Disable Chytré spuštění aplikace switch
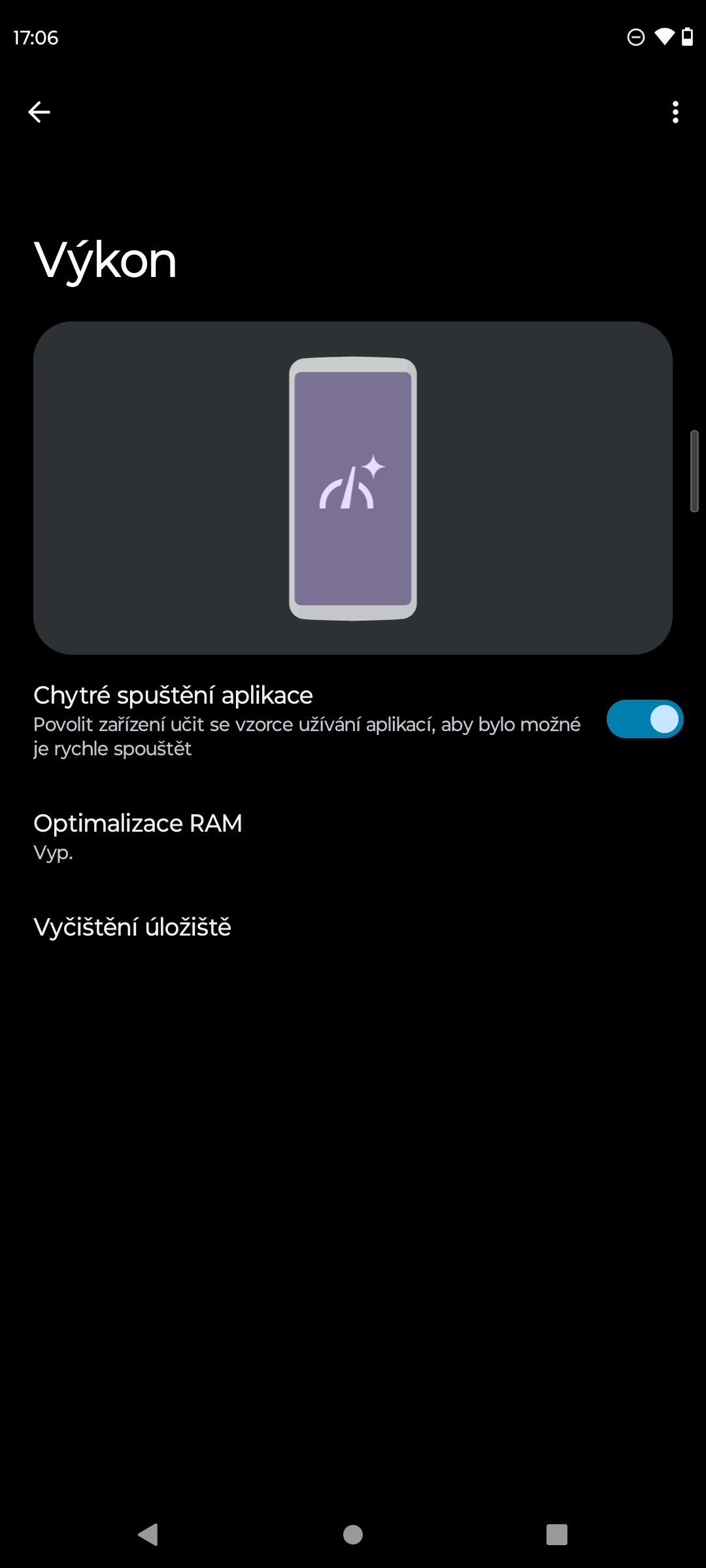706x1568 pixels. pos(645,719)
